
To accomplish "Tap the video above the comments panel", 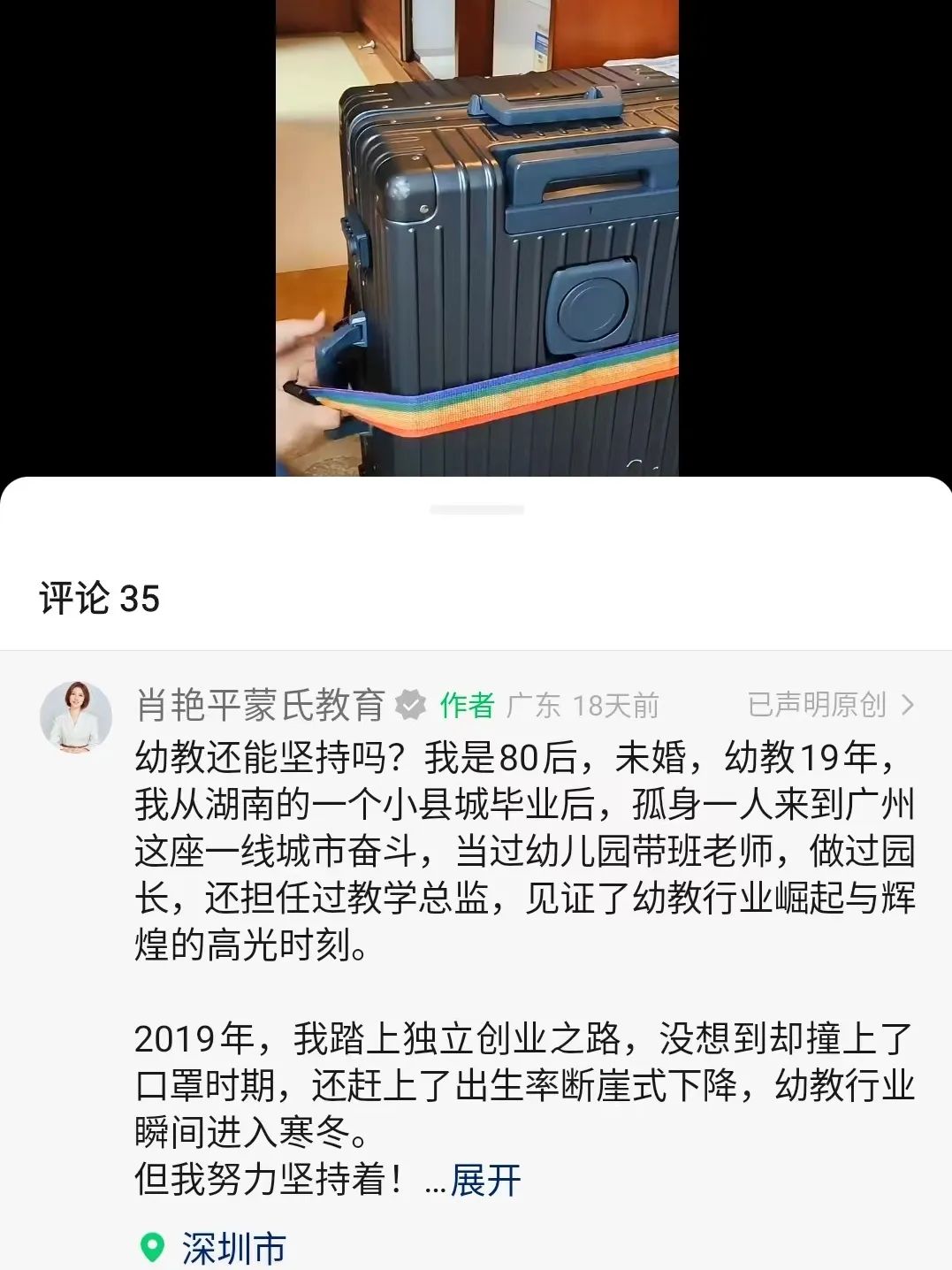I will pyautogui.click(x=476, y=239).
